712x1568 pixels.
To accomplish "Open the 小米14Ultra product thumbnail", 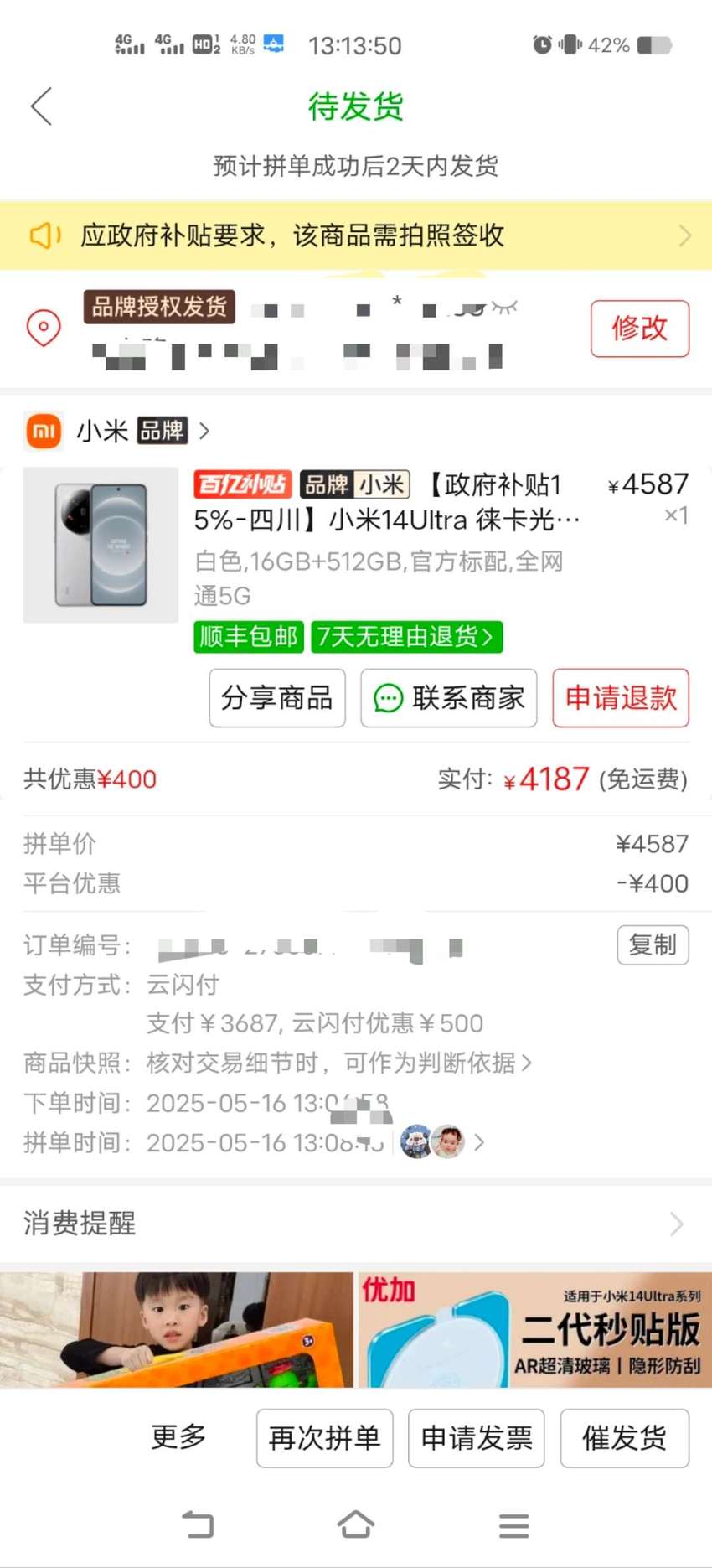I will click(101, 545).
